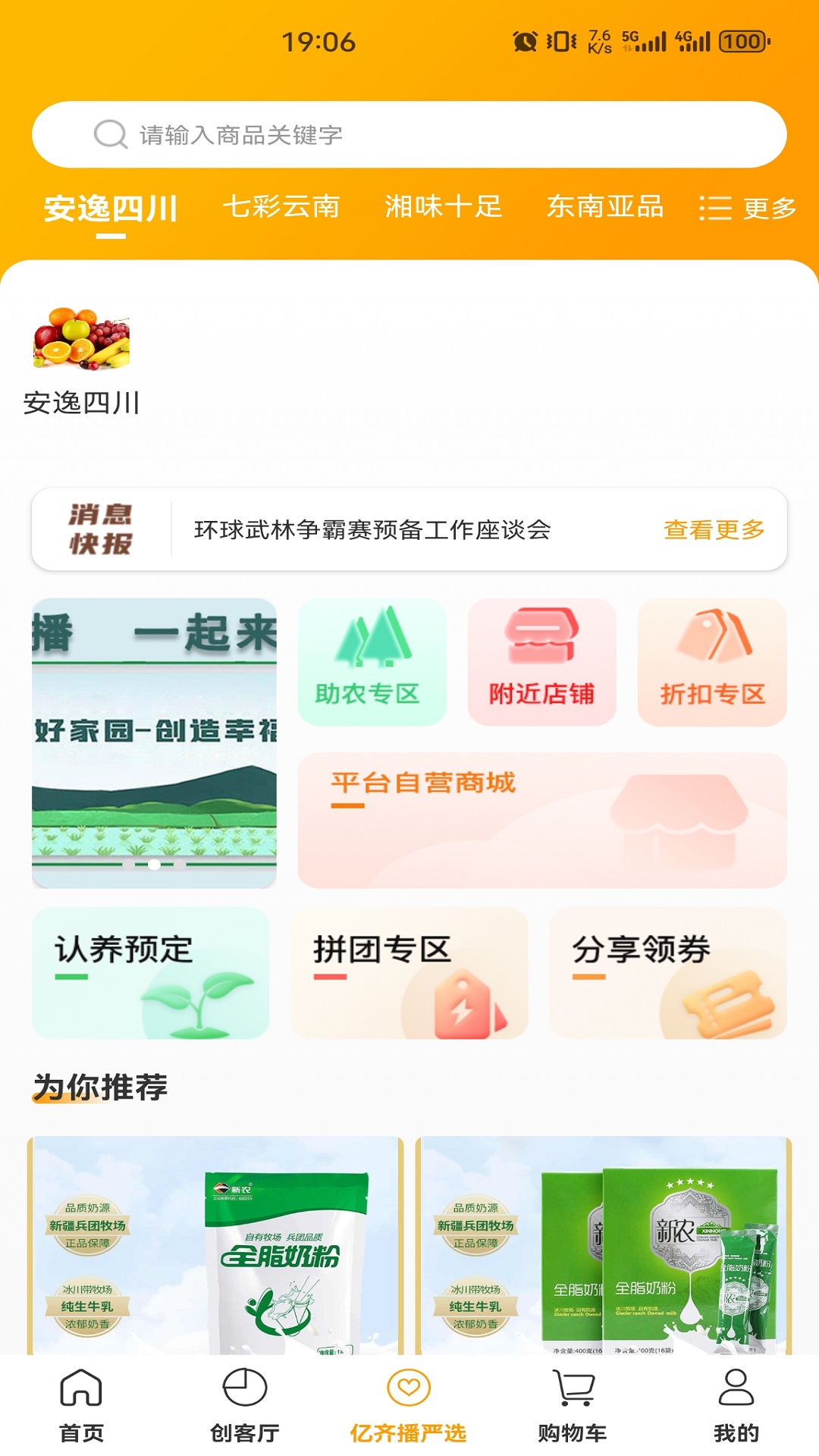Find 附近店铺 nearby stores
The height and width of the screenshot is (1456, 819).
click(x=541, y=662)
